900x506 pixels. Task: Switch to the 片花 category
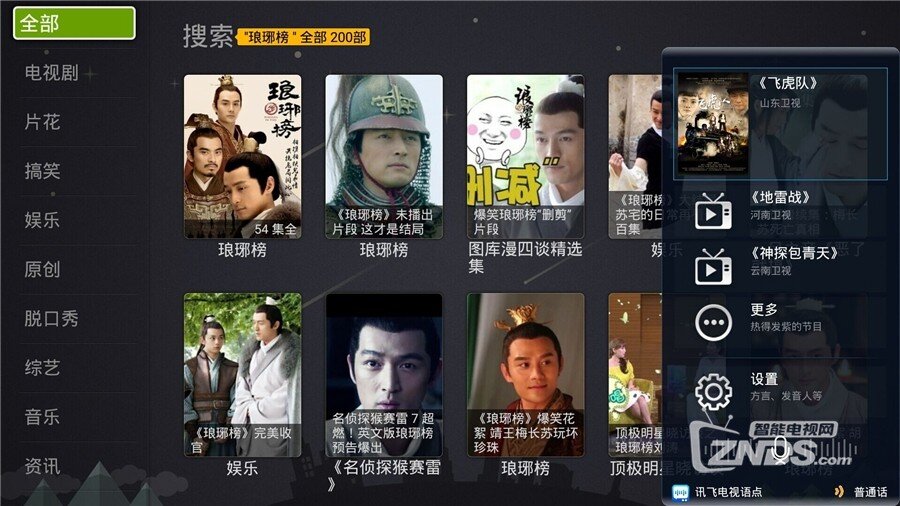tap(43, 122)
